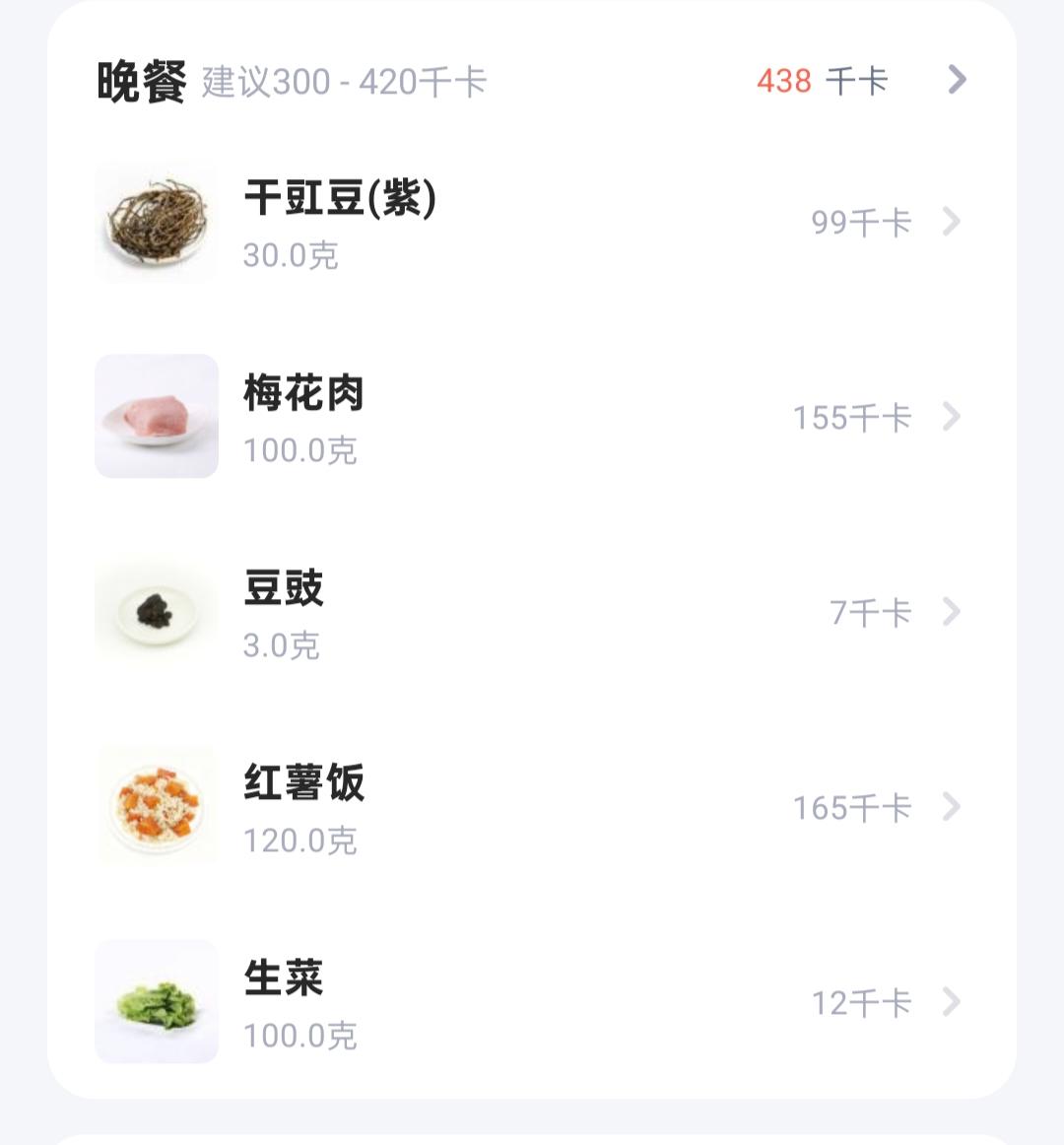Tap the 干豇豆(紫) food photo
This screenshot has width=1064, height=1145.
pos(156,222)
